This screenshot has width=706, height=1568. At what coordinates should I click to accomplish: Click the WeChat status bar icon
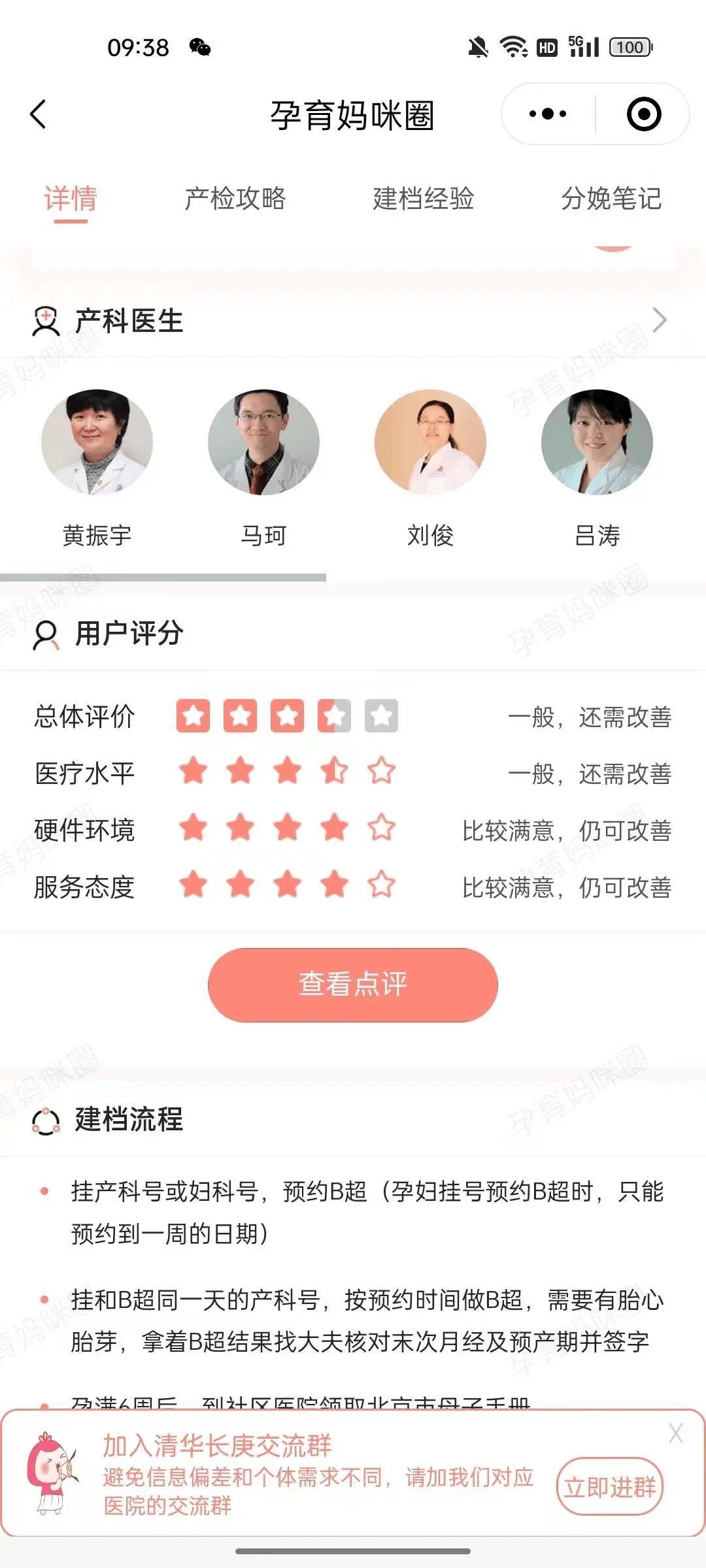coord(198,47)
